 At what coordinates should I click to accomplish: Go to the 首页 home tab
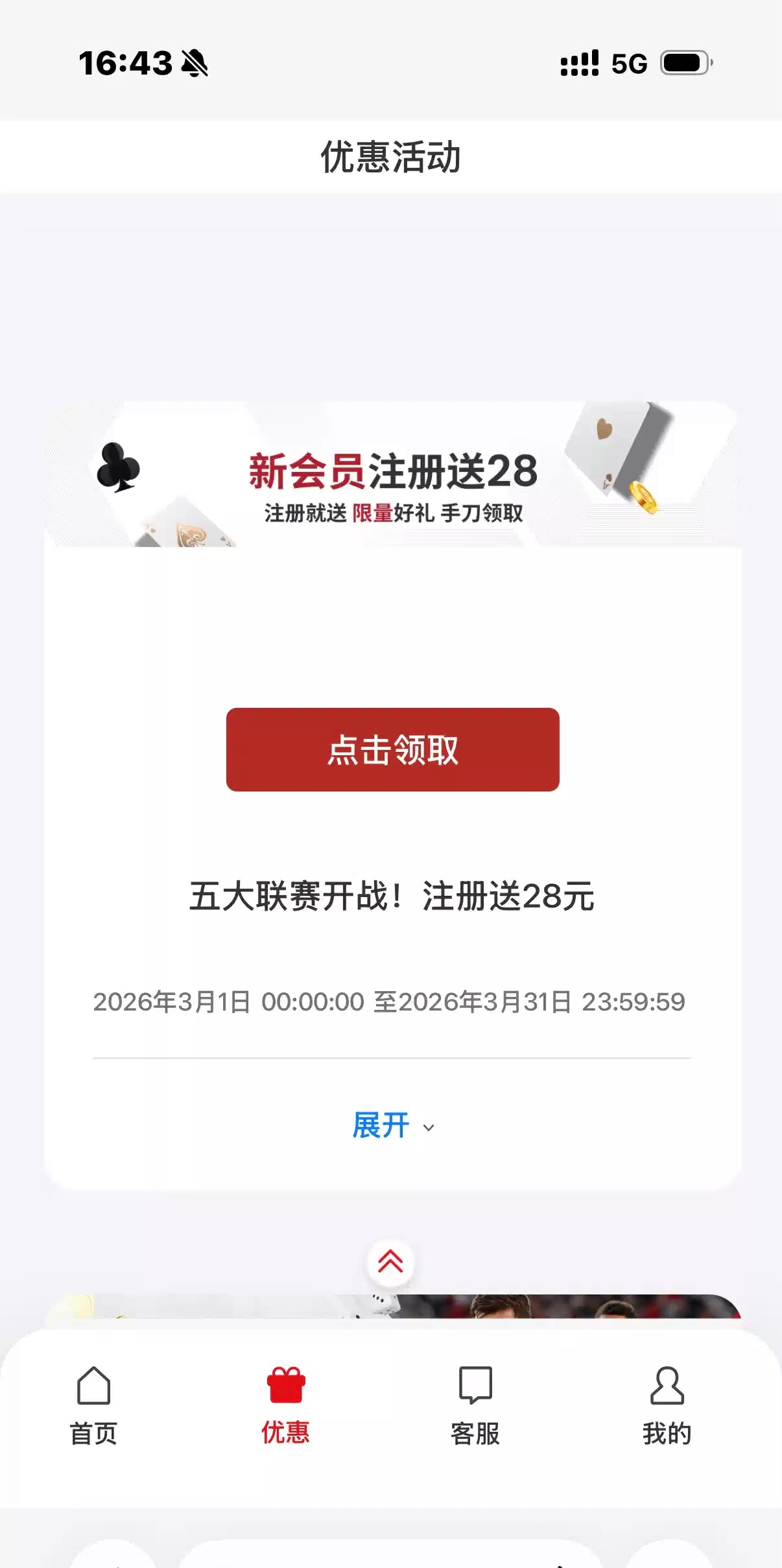(93, 1405)
